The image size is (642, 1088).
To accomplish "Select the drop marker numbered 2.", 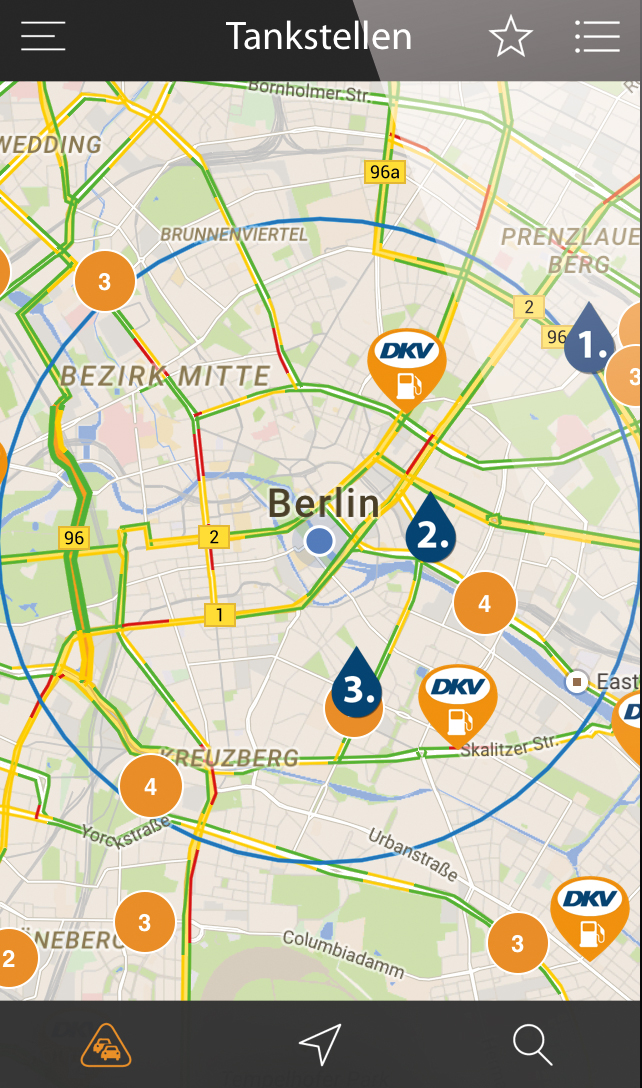I will (x=431, y=528).
